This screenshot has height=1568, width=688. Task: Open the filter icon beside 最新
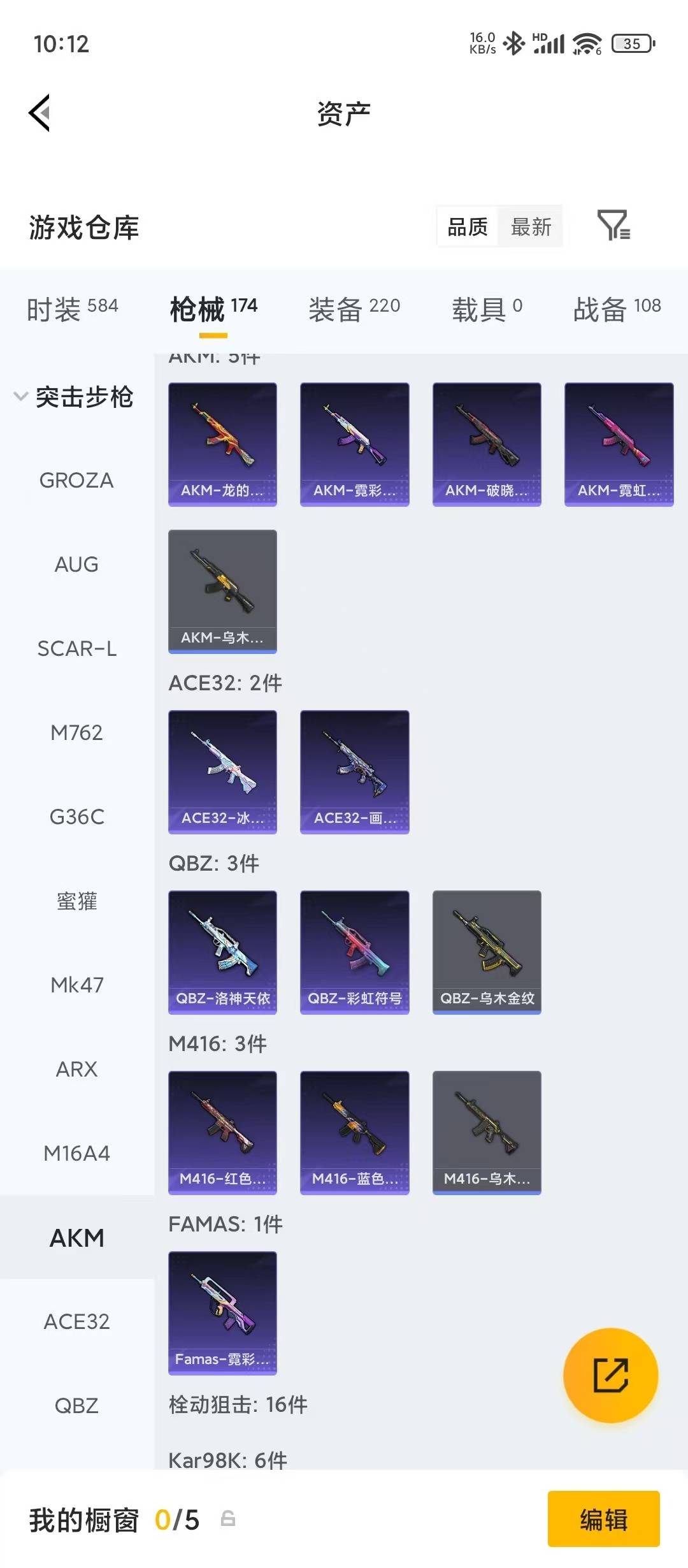tap(613, 227)
